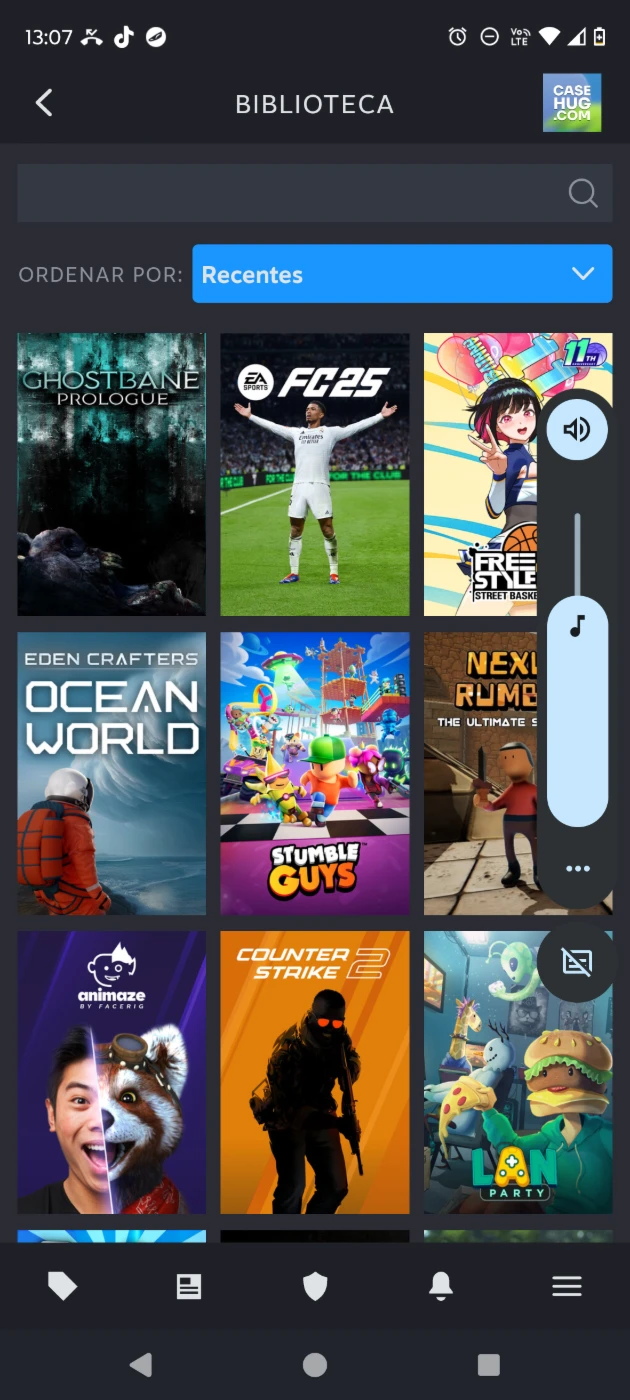This screenshot has height=1400, width=630.
Task: Switch to the store tag tab
Action: pos(63,1286)
